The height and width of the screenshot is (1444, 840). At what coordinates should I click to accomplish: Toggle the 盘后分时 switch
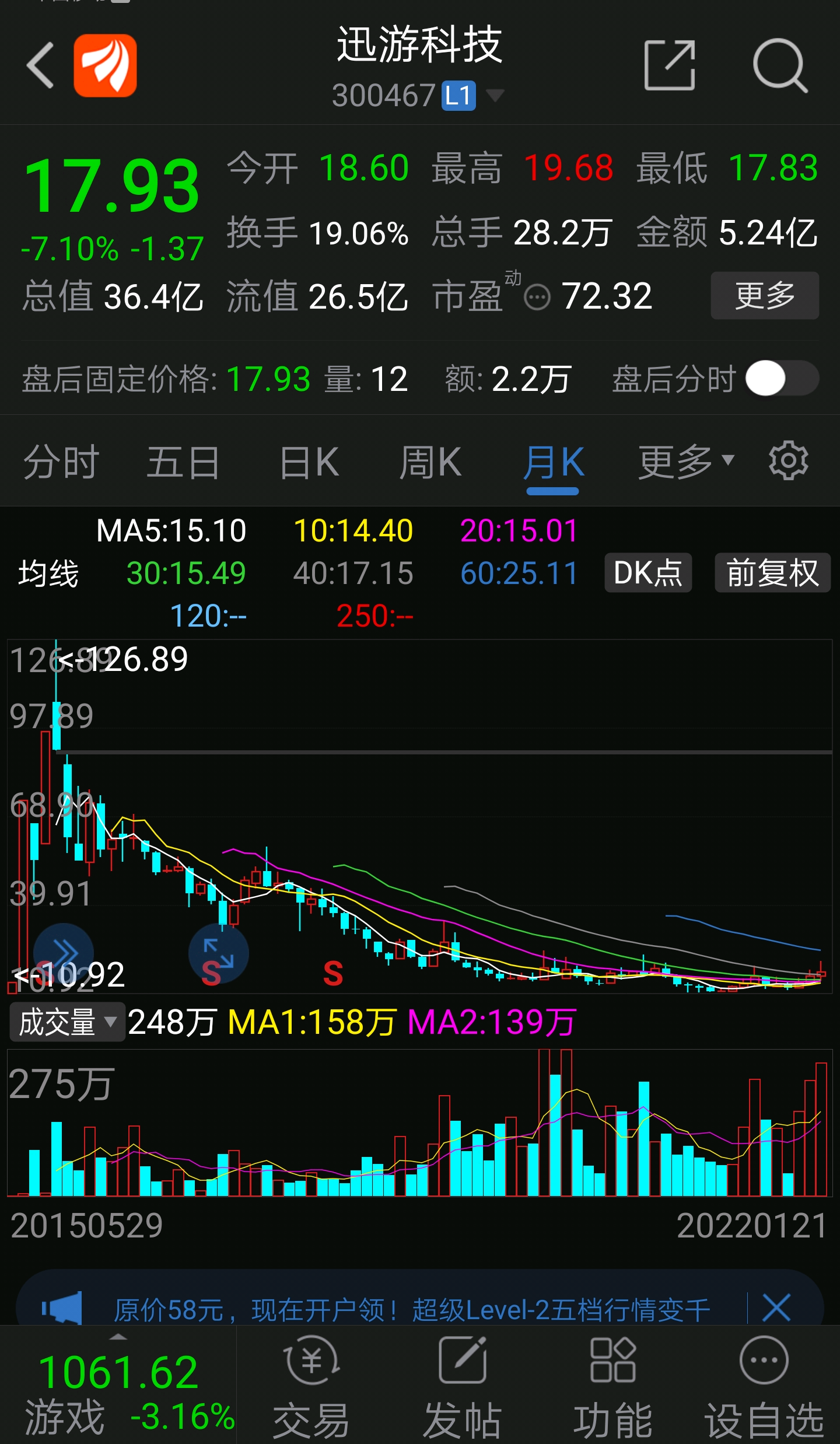[782, 379]
